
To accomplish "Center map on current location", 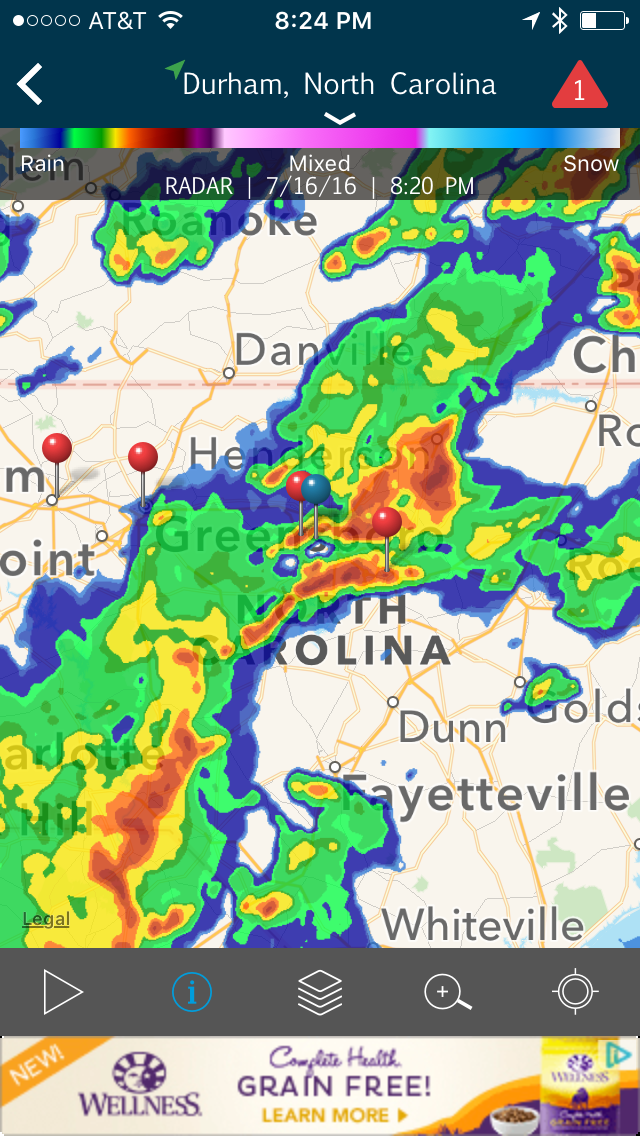I will coord(575,993).
